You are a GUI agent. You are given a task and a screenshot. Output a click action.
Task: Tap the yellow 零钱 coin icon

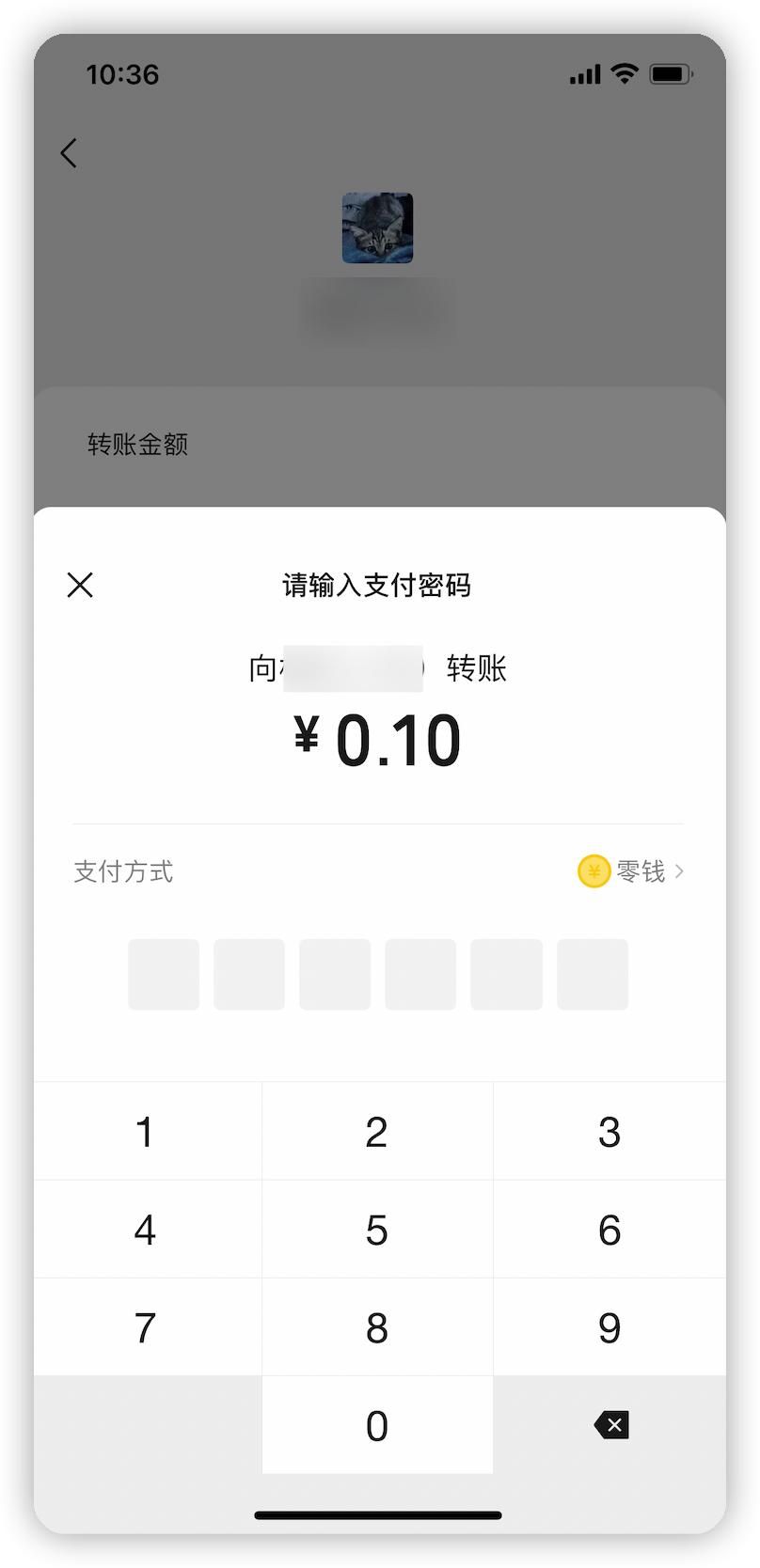(x=593, y=870)
